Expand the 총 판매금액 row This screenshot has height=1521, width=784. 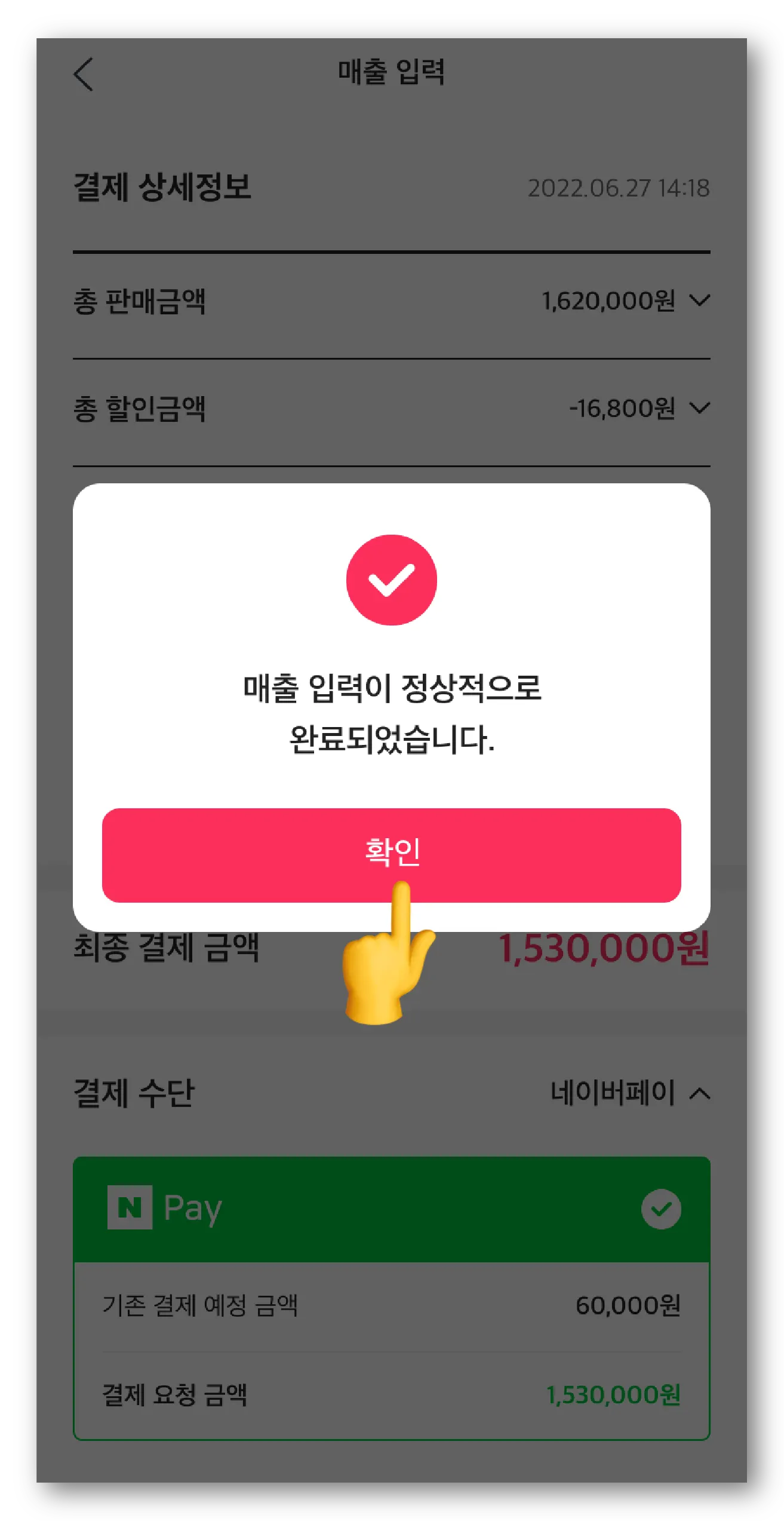(699, 300)
